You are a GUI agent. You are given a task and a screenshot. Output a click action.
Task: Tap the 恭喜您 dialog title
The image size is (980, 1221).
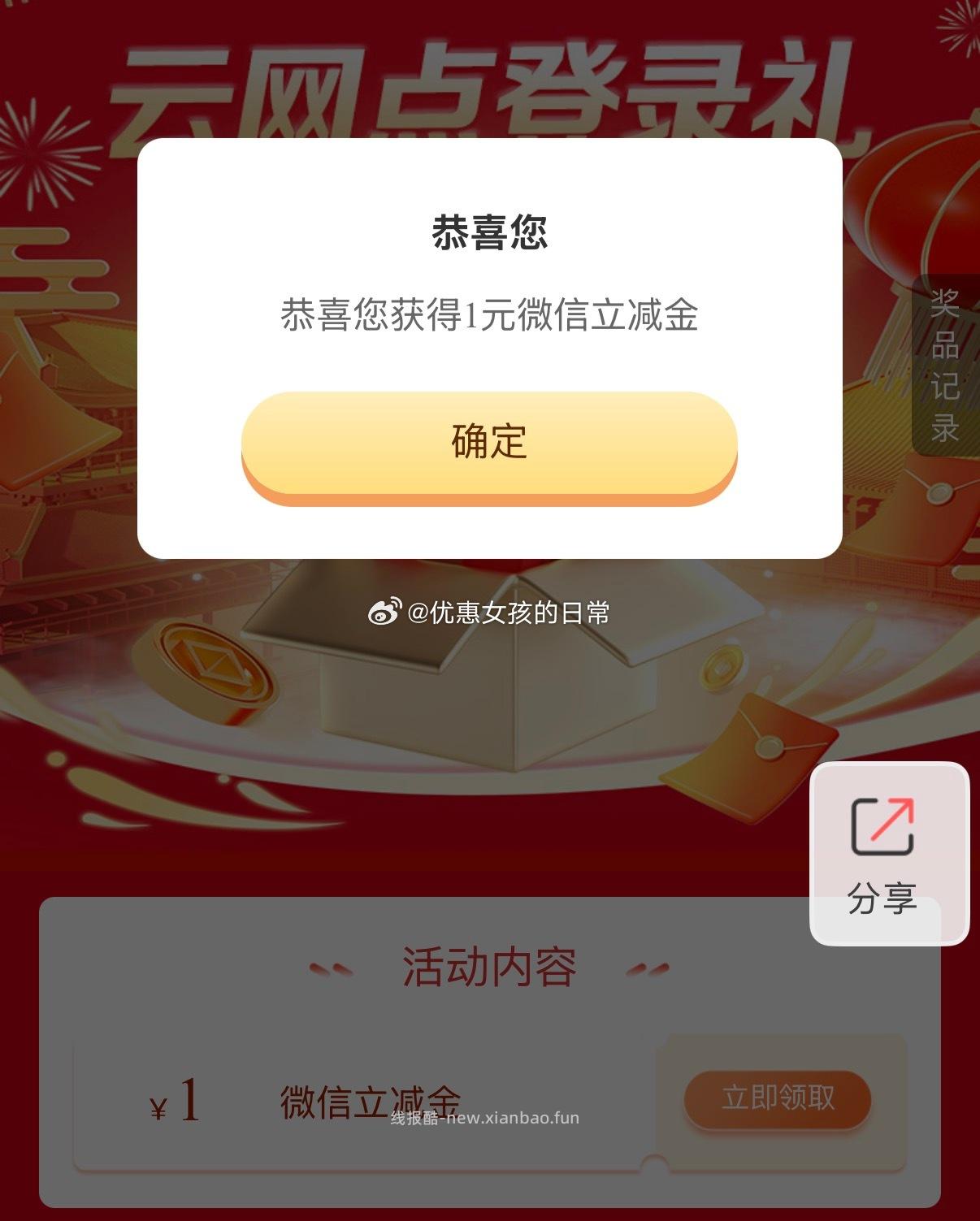point(490,234)
